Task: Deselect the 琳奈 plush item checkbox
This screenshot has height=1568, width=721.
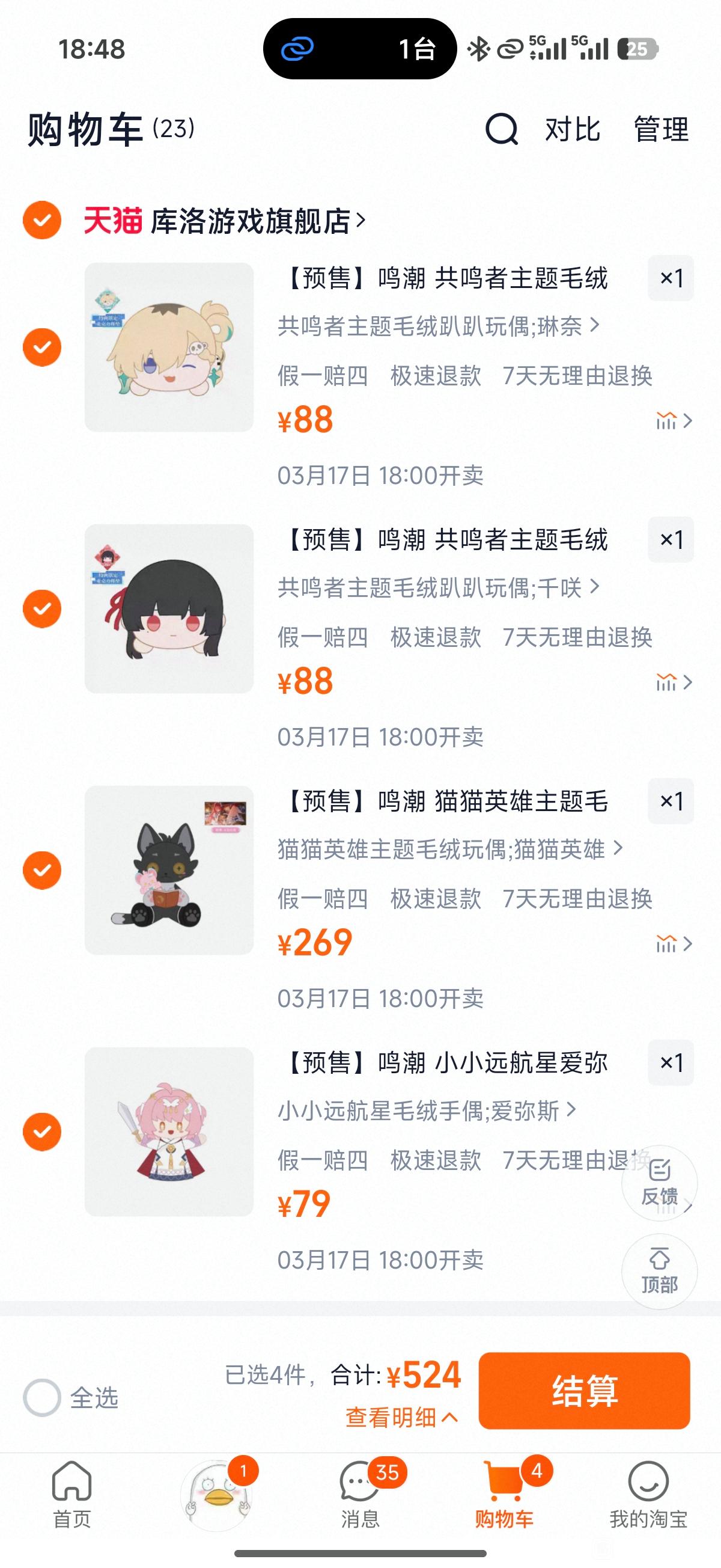Action: pos(42,347)
